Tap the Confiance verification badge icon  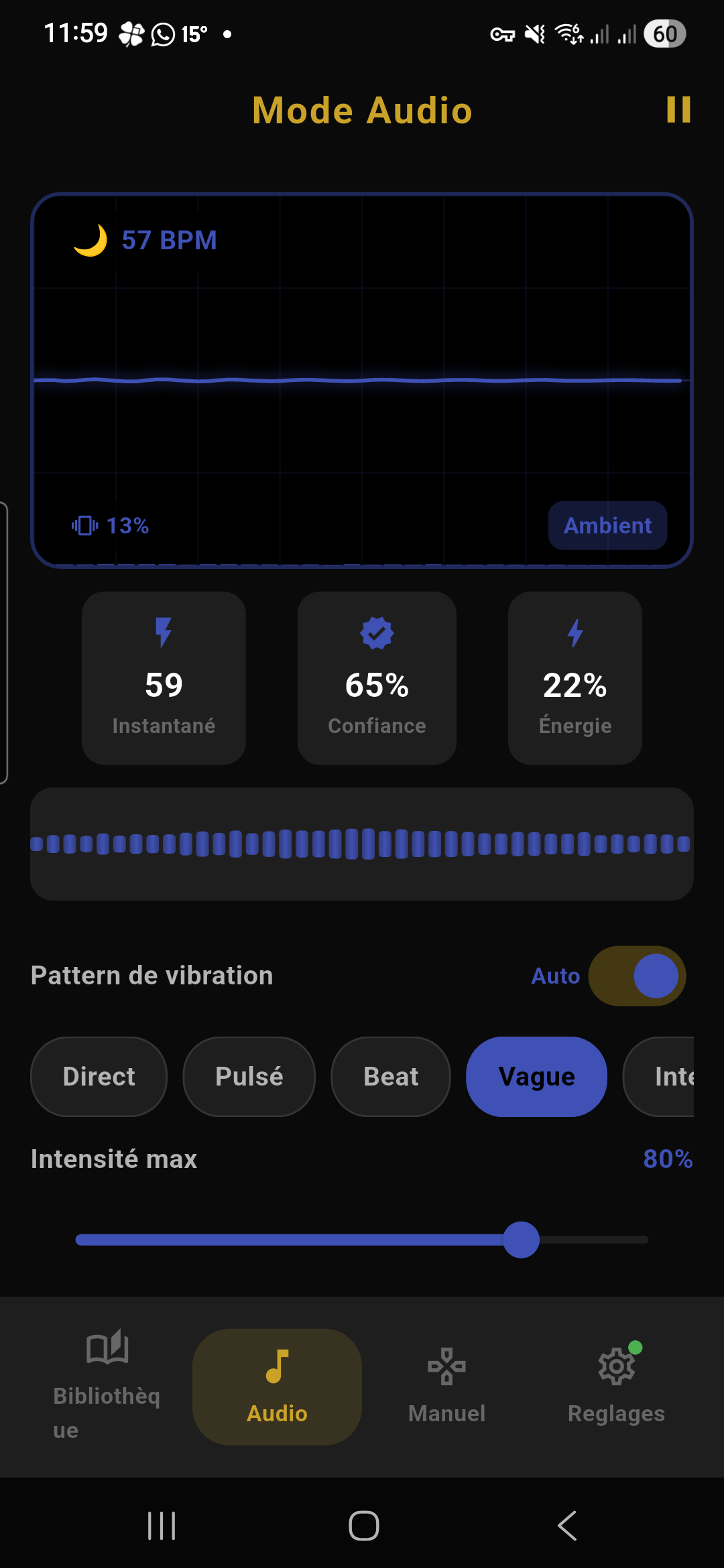376,633
